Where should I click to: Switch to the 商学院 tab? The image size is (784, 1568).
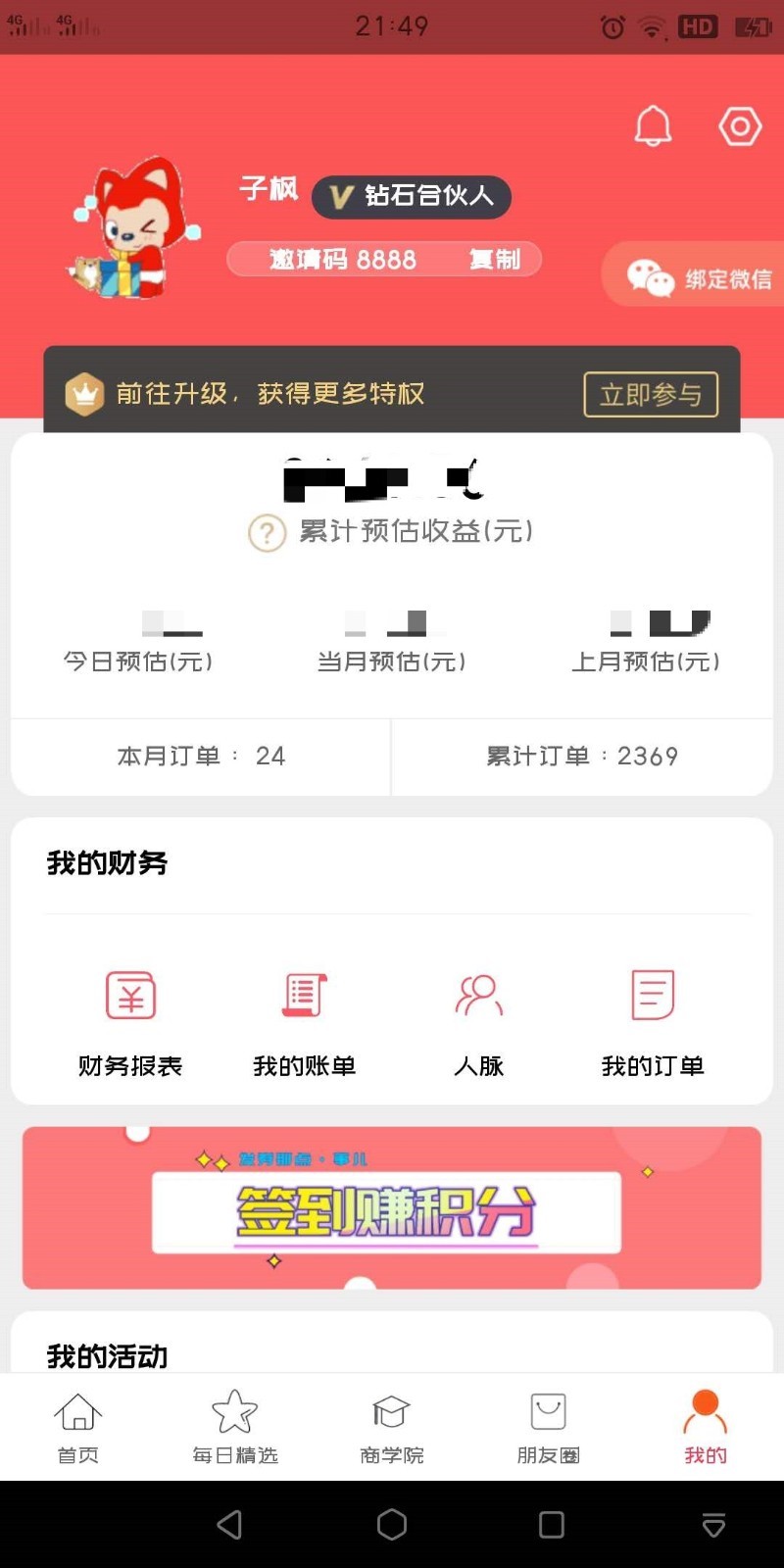click(392, 1427)
